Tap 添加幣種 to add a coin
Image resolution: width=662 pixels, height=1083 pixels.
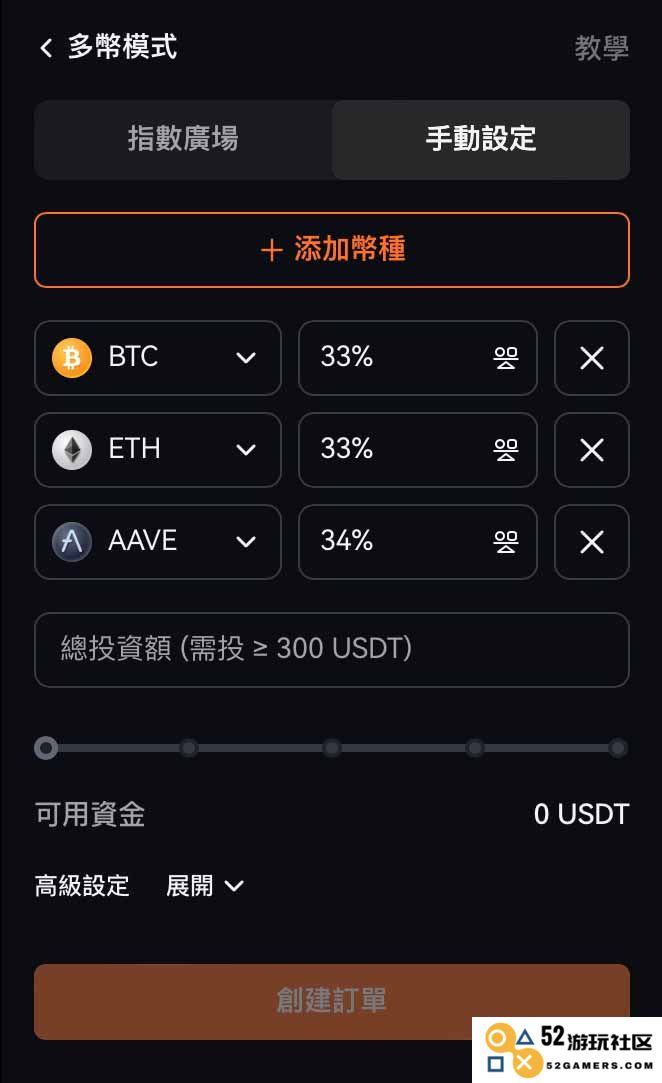[332, 249]
